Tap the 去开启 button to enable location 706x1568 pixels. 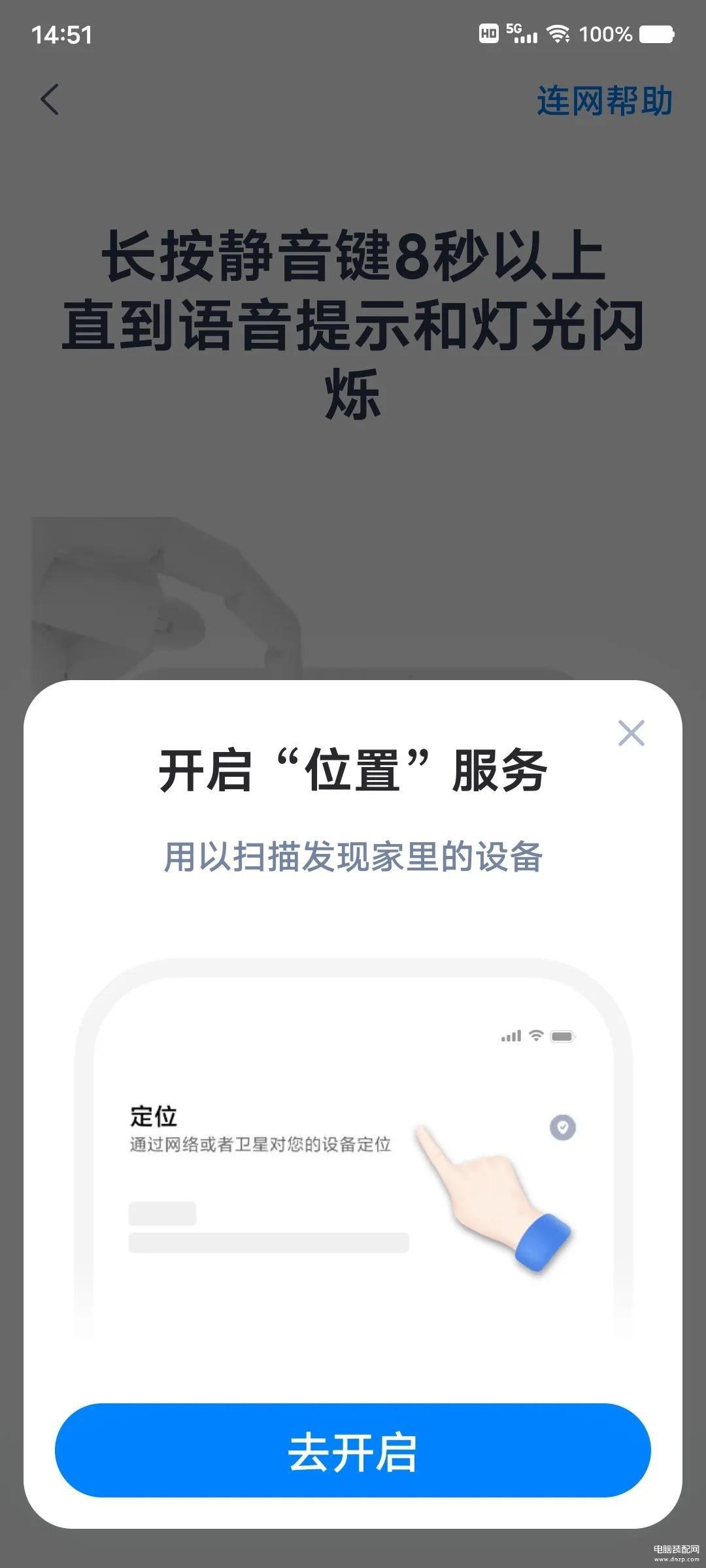pyautogui.click(x=353, y=1450)
